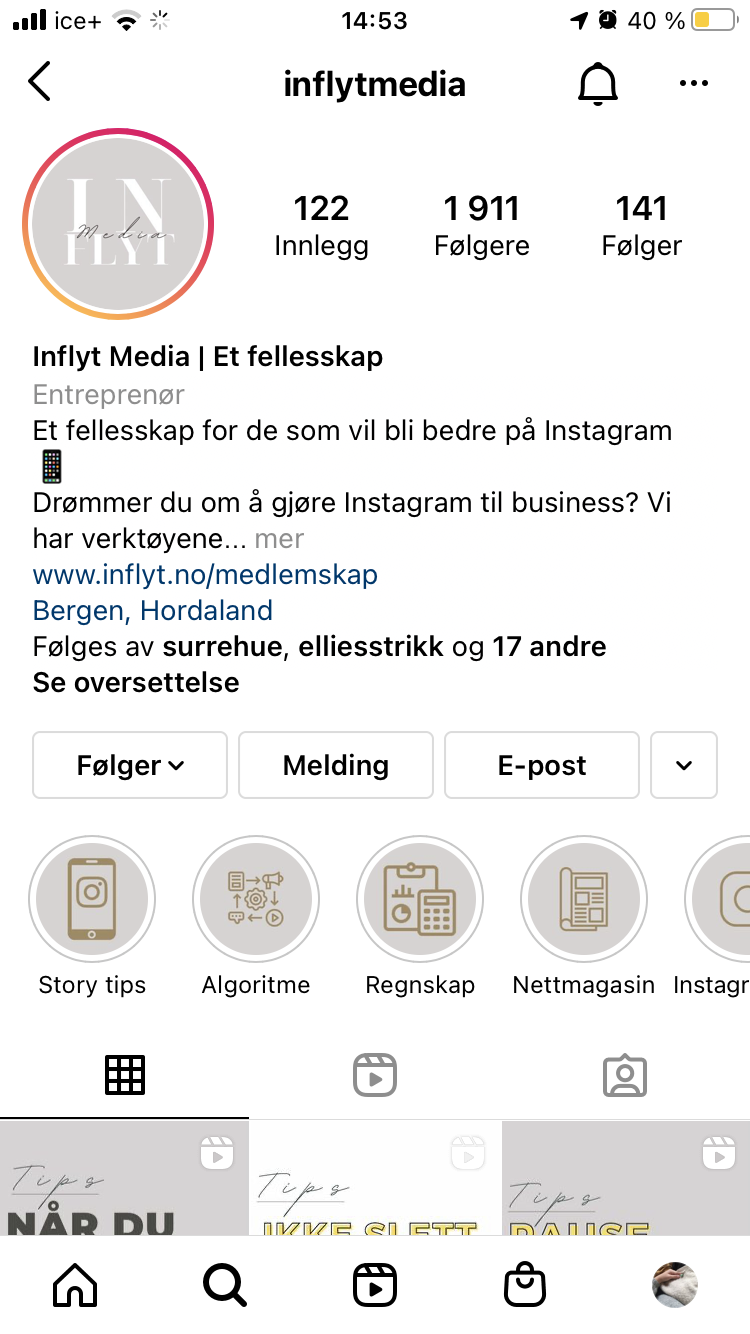Open the 141 Følger list
Screen dimensions: 750x1334
642,226
